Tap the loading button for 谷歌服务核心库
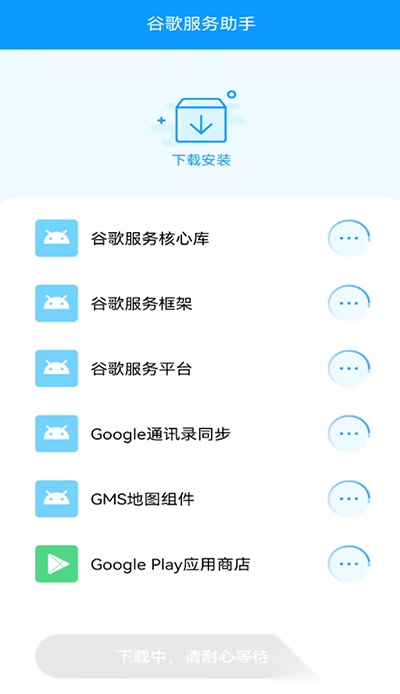This screenshot has width=400, height=694. [x=349, y=238]
